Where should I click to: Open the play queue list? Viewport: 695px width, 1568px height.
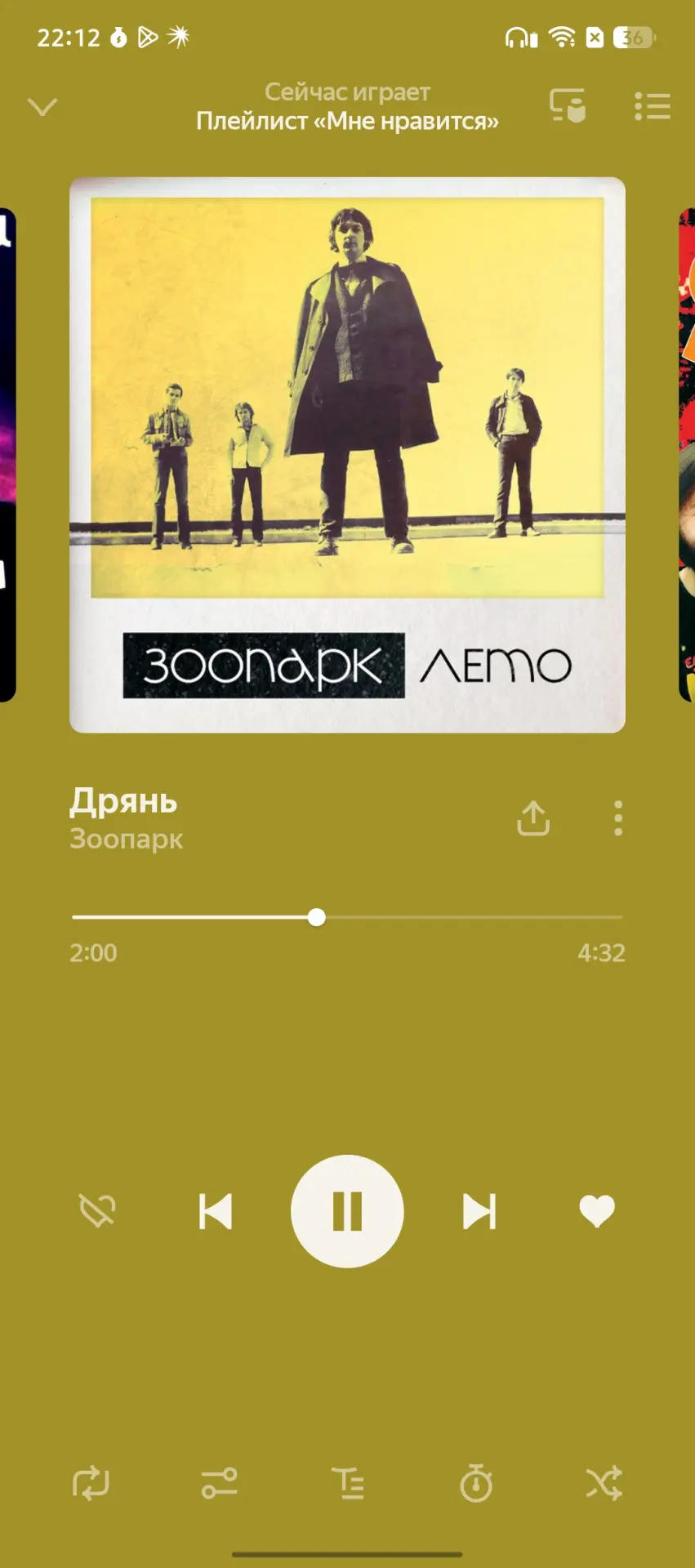652,106
